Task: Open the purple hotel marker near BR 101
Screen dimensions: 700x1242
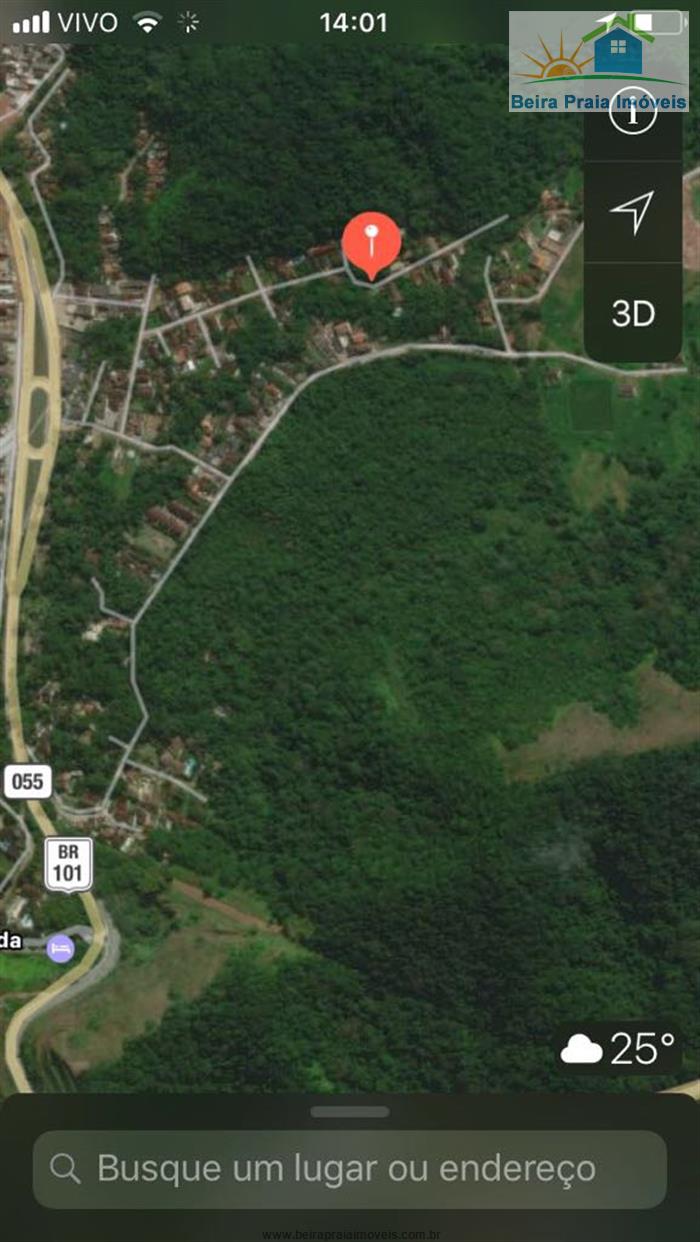Action: click(x=61, y=947)
